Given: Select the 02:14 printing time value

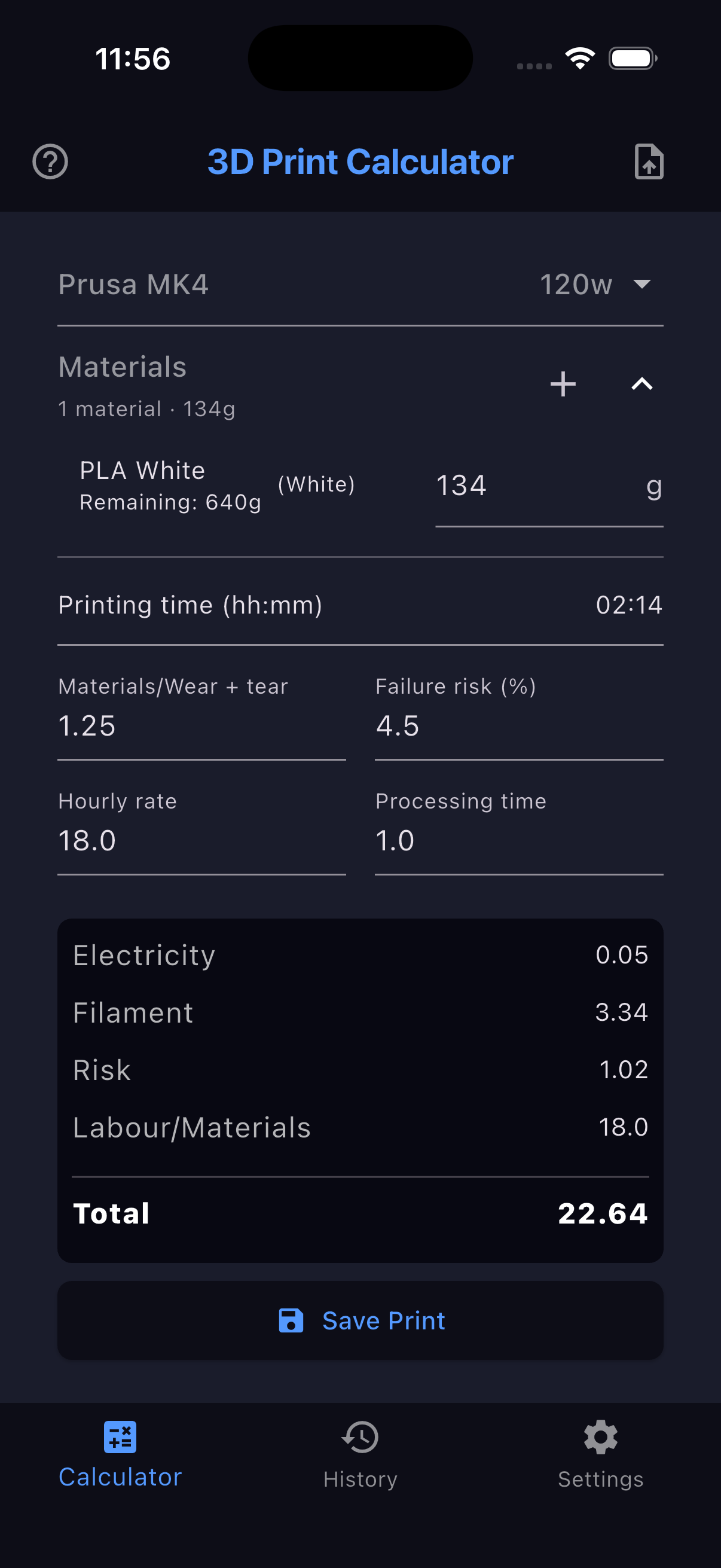Looking at the screenshot, I should click(629, 605).
